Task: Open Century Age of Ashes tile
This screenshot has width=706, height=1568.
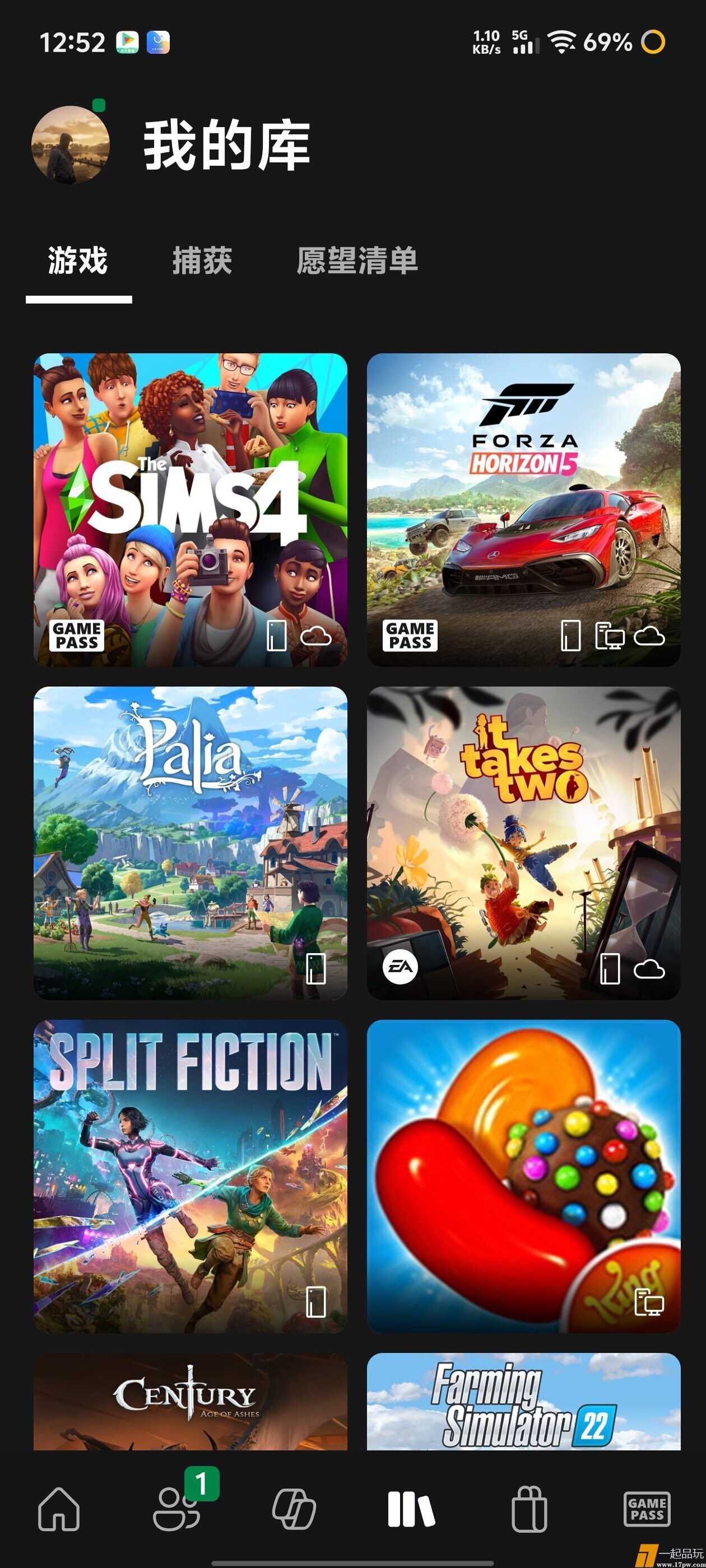Action: point(190,1401)
